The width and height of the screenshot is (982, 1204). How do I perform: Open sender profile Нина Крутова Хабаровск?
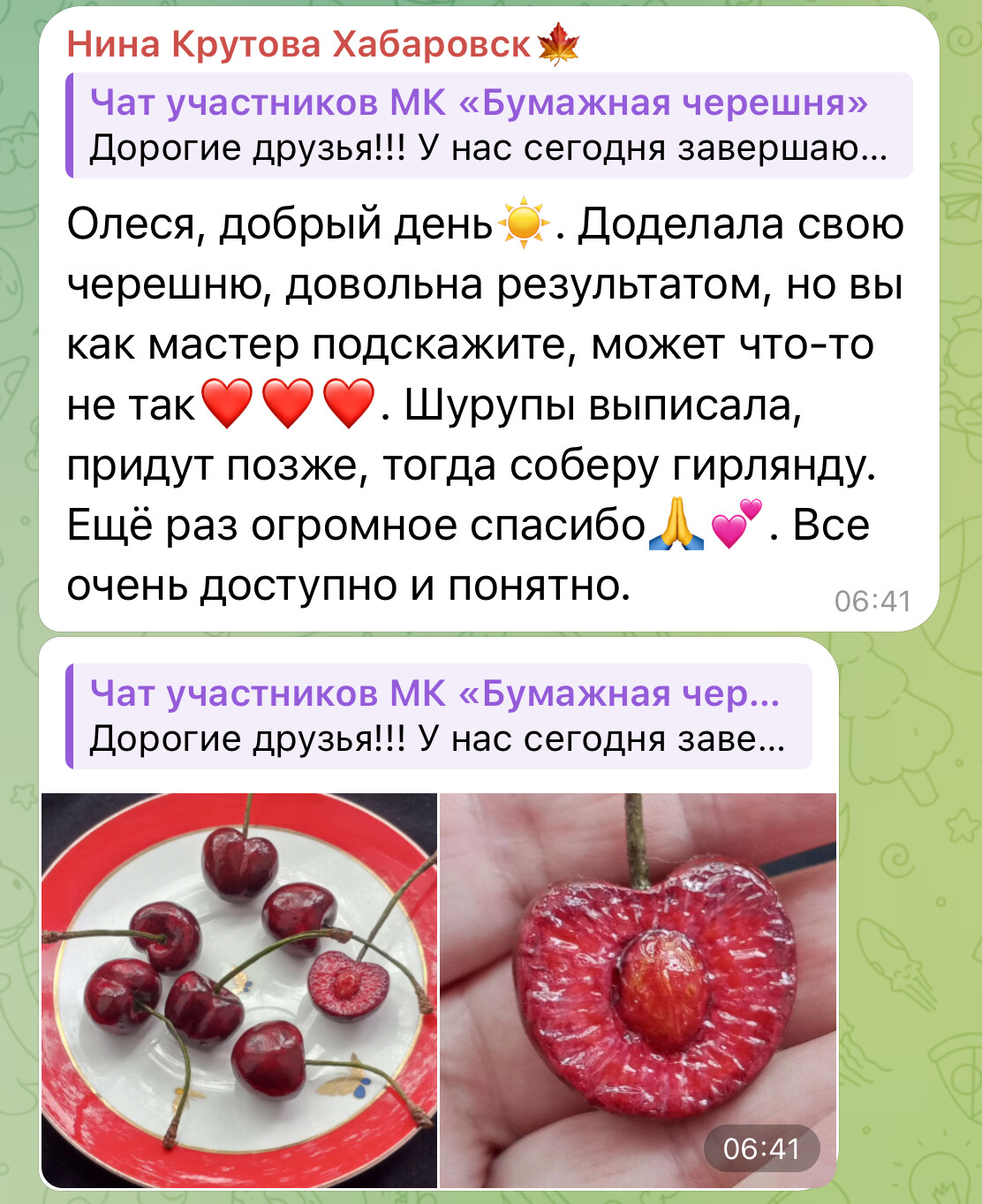[298, 44]
